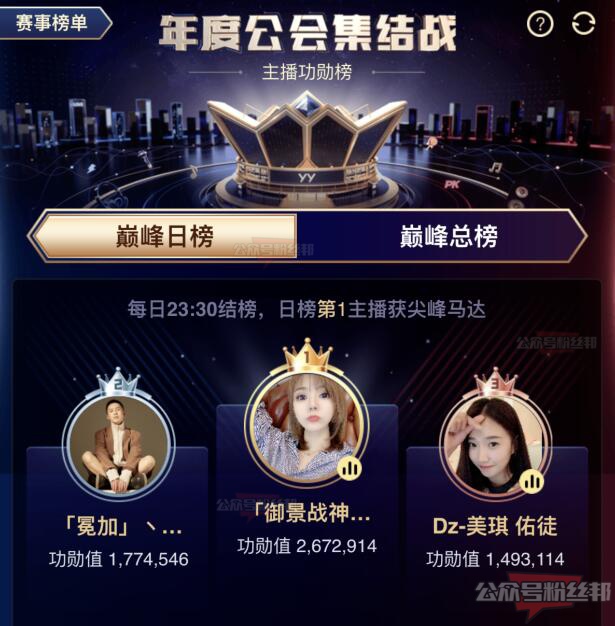The width and height of the screenshot is (615, 626).
Task: Switch to the 巅峰日榜 tab
Action: pos(163,237)
